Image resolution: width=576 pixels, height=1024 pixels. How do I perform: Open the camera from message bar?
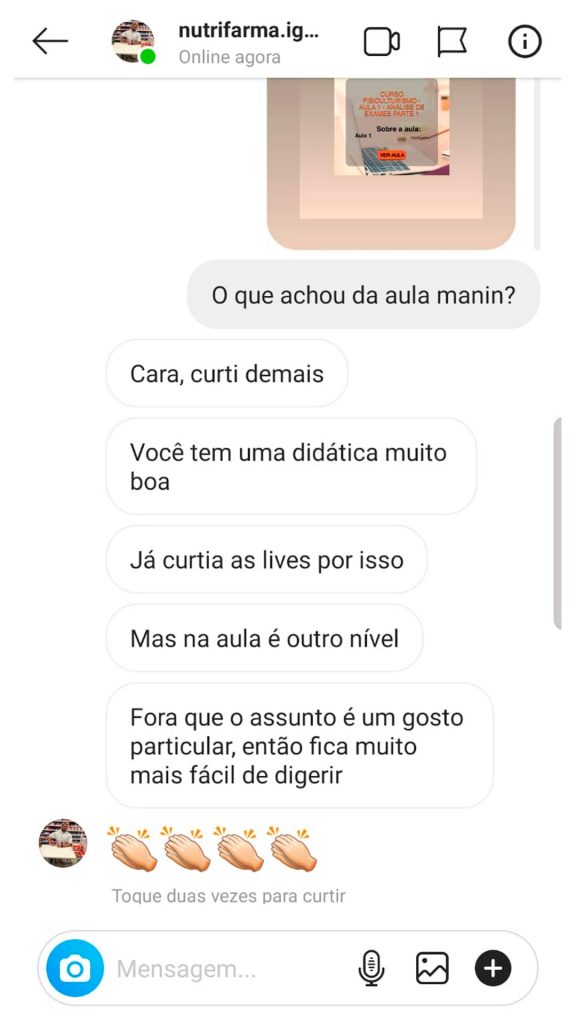[x=75, y=968]
